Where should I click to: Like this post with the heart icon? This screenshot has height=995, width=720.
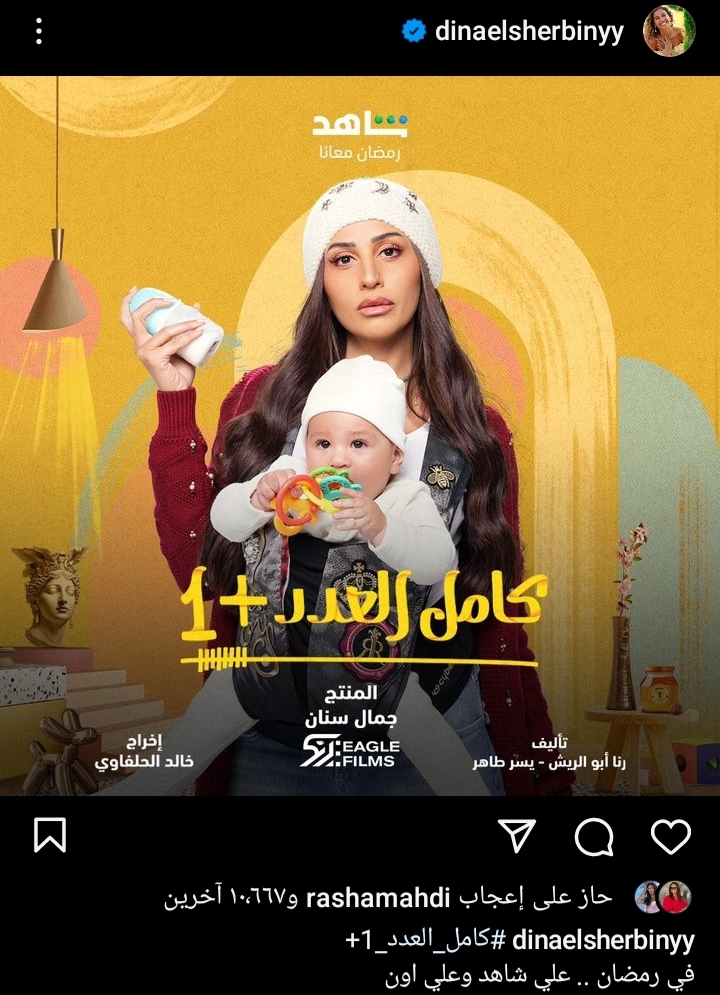point(670,835)
